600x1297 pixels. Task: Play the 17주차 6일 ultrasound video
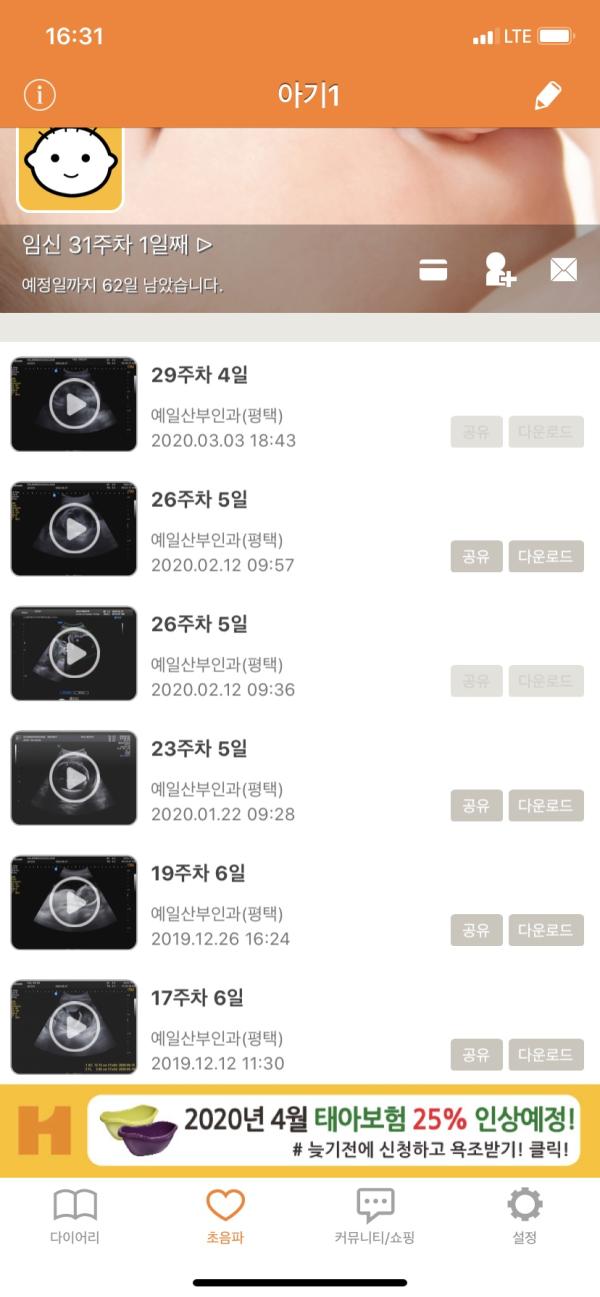[74, 1027]
